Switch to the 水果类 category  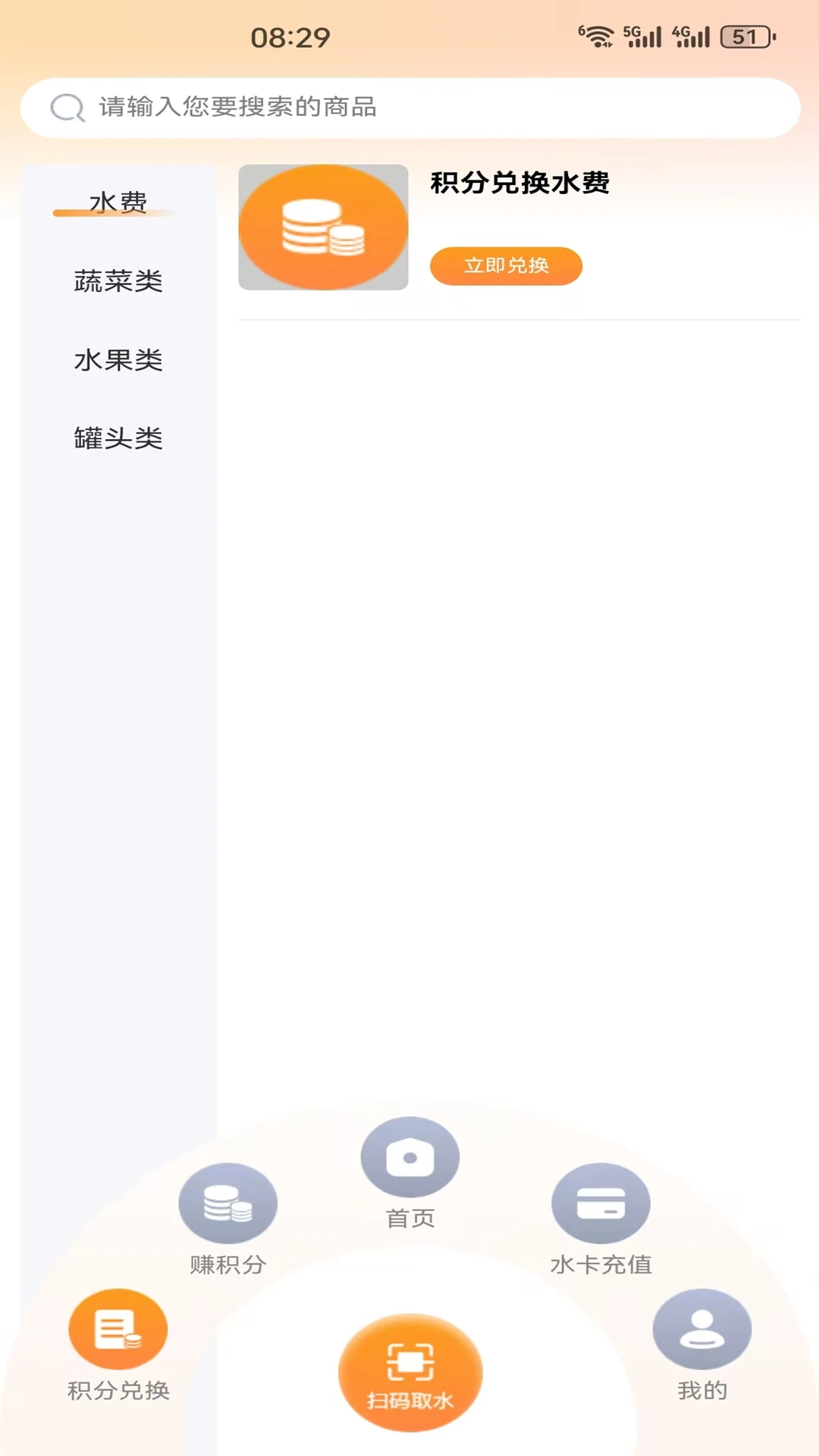tap(118, 361)
